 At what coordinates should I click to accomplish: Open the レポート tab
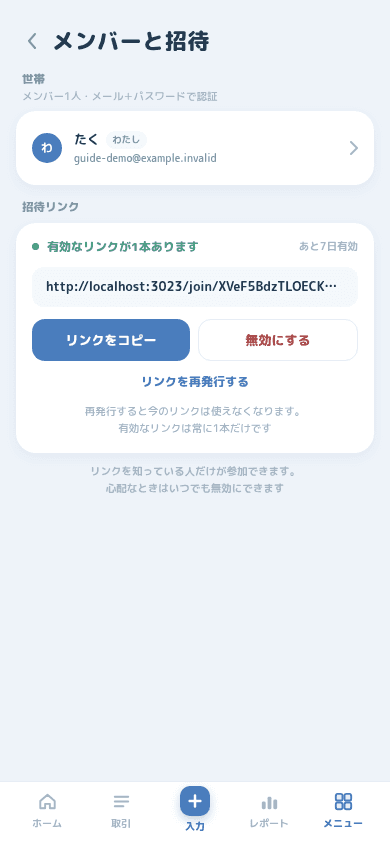[x=269, y=811]
